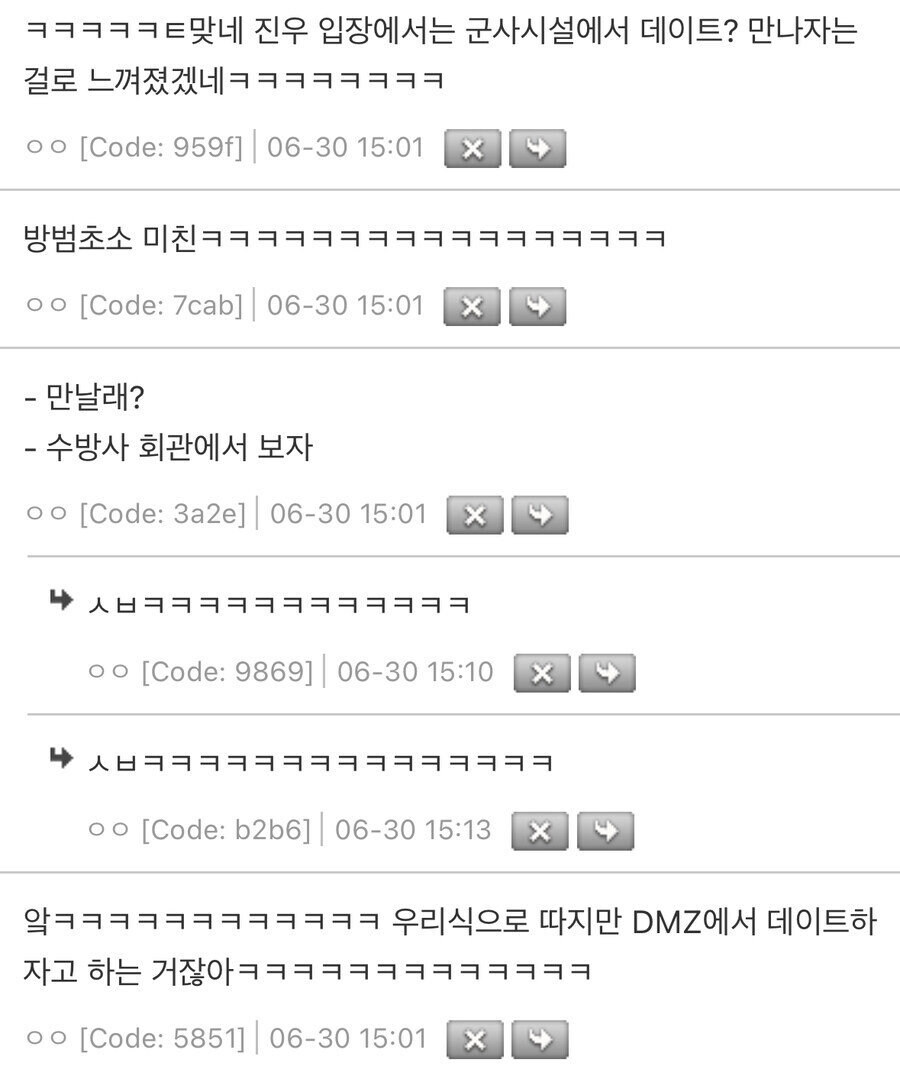Delete the reply with Code 9869
900x1066 pixels.
(x=542, y=673)
